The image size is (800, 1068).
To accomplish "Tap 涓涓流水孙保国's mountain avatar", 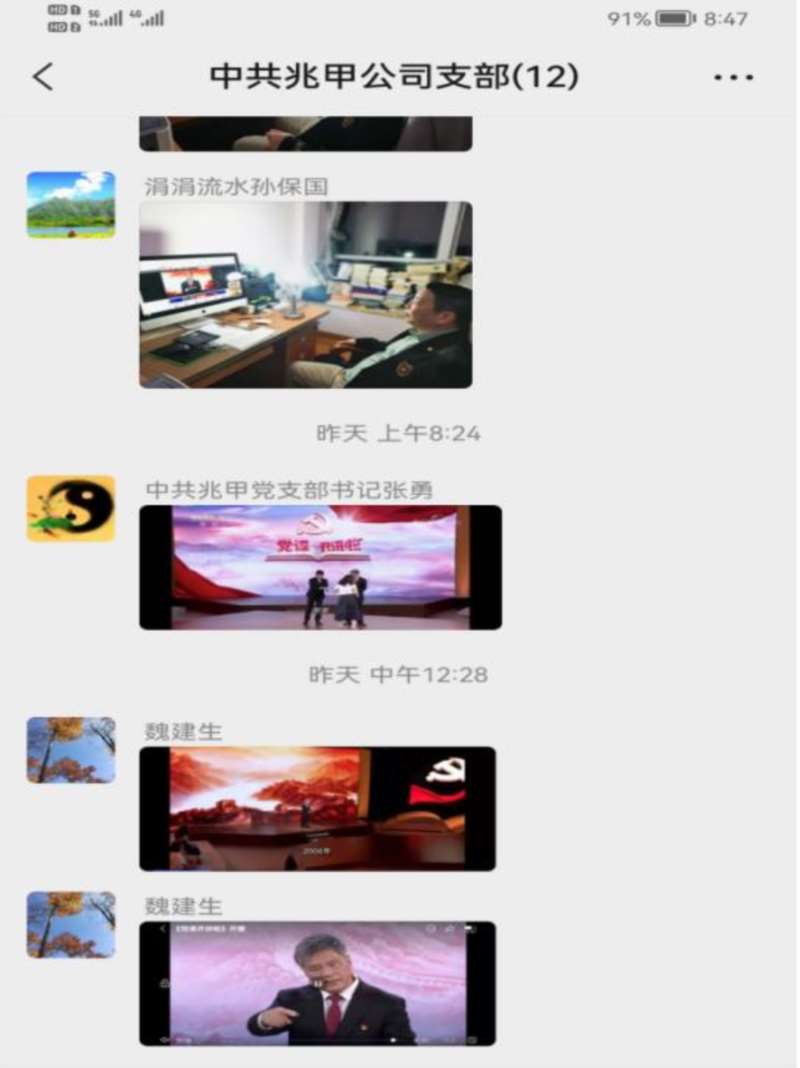I will (x=70, y=205).
